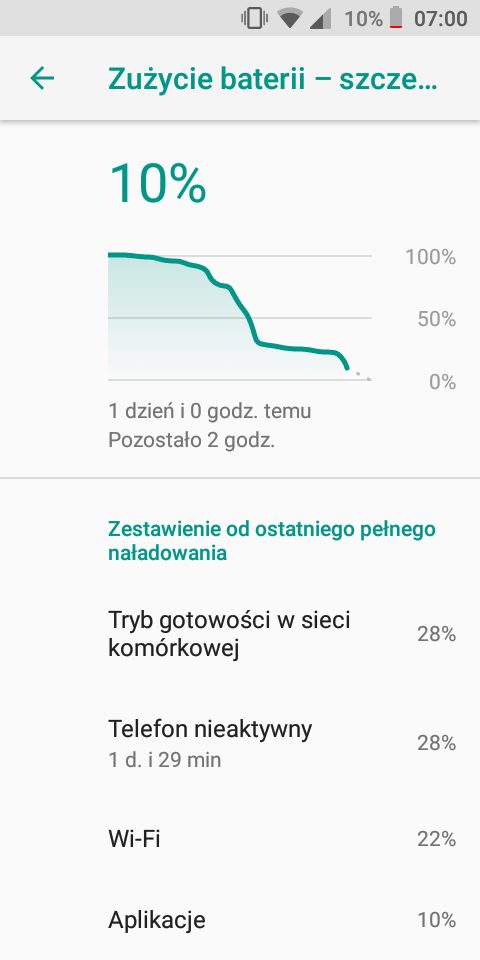The image size is (480, 960).
Task: Open the Telefon nieaktywny row
Action: coord(240,743)
